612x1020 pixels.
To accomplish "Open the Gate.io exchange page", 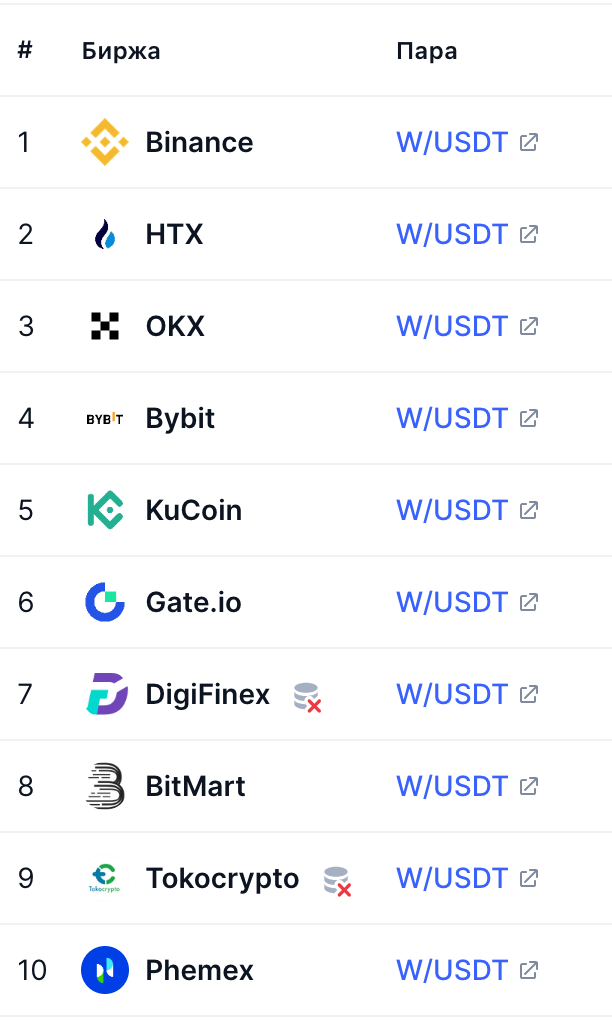I will (193, 602).
